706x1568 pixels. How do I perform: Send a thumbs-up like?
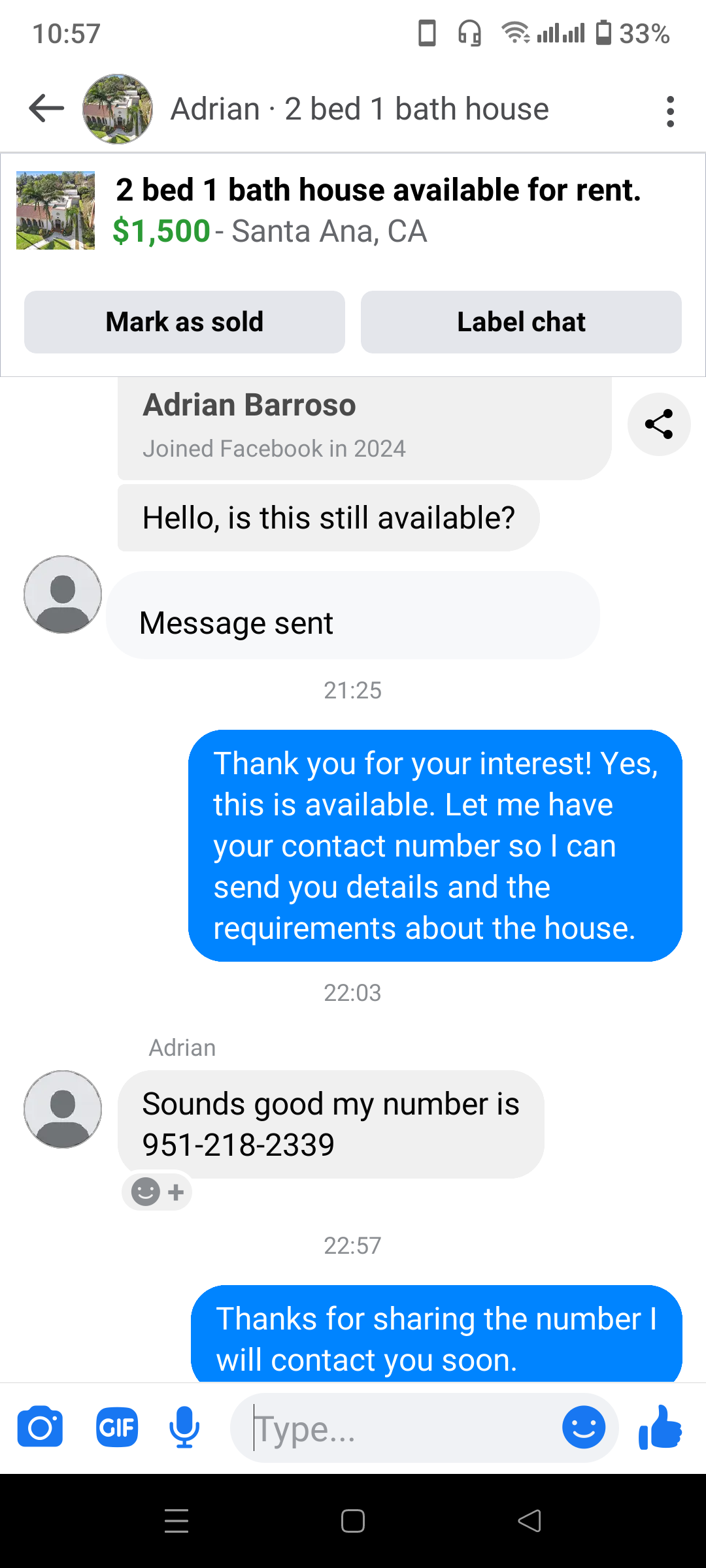coord(660,1428)
